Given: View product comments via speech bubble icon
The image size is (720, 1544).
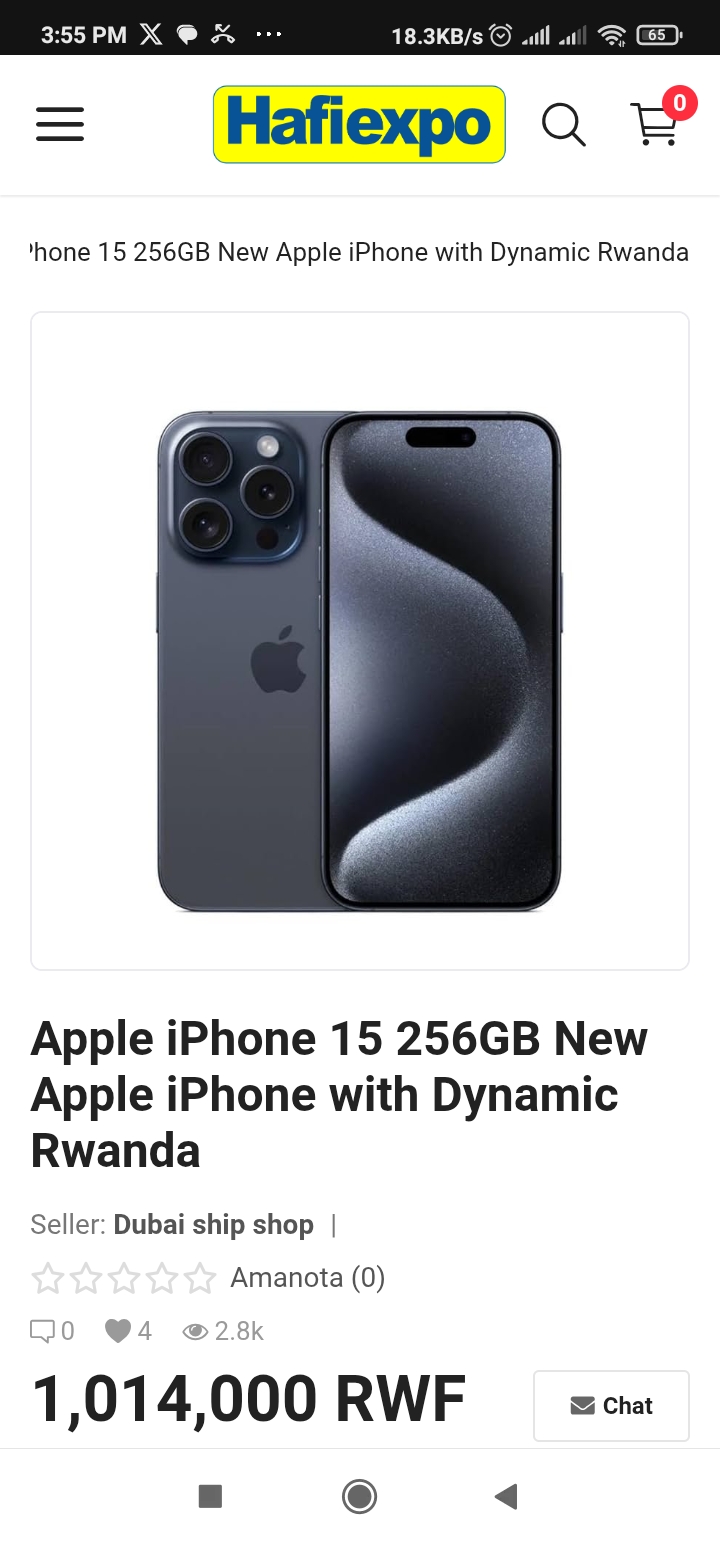Looking at the screenshot, I should click(43, 1331).
